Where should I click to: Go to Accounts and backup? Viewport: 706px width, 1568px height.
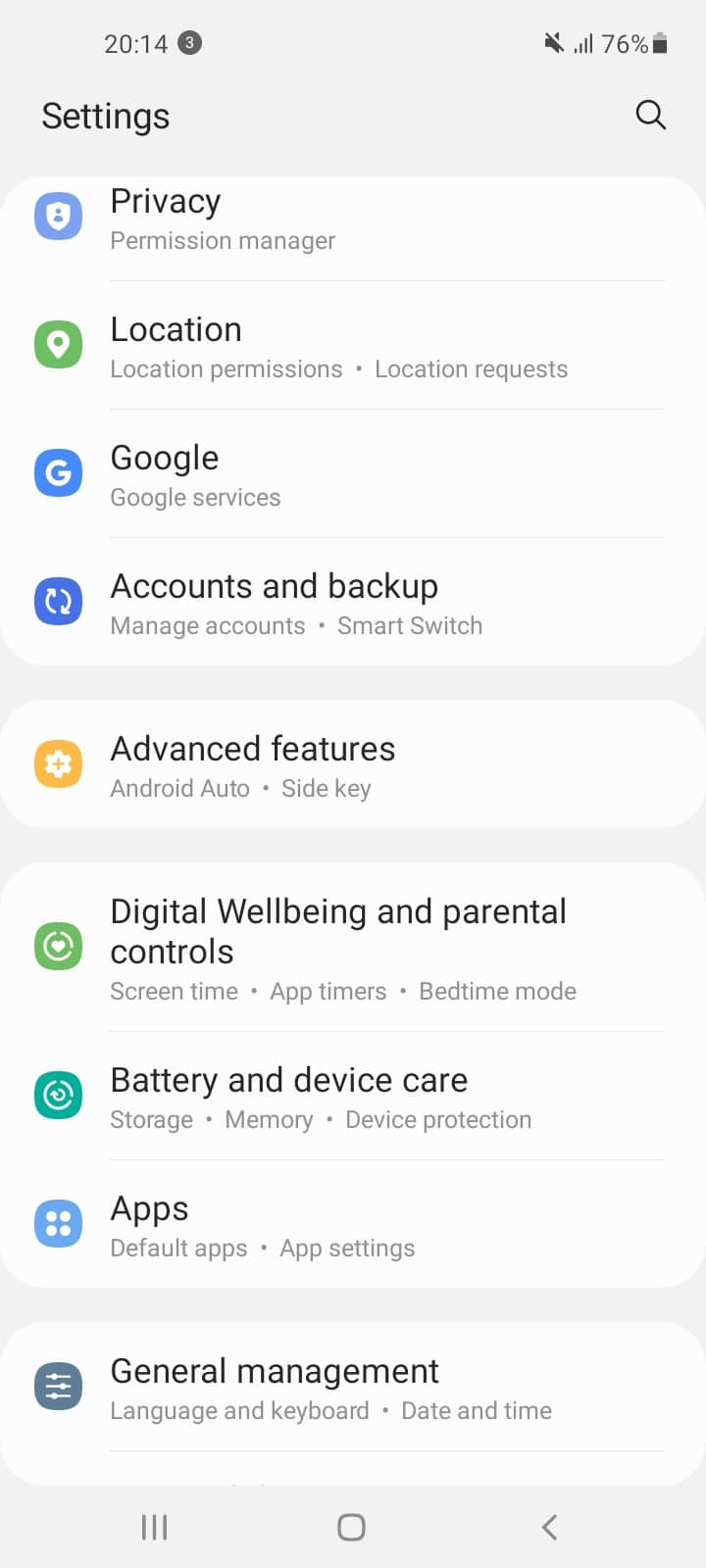[353, 603]
